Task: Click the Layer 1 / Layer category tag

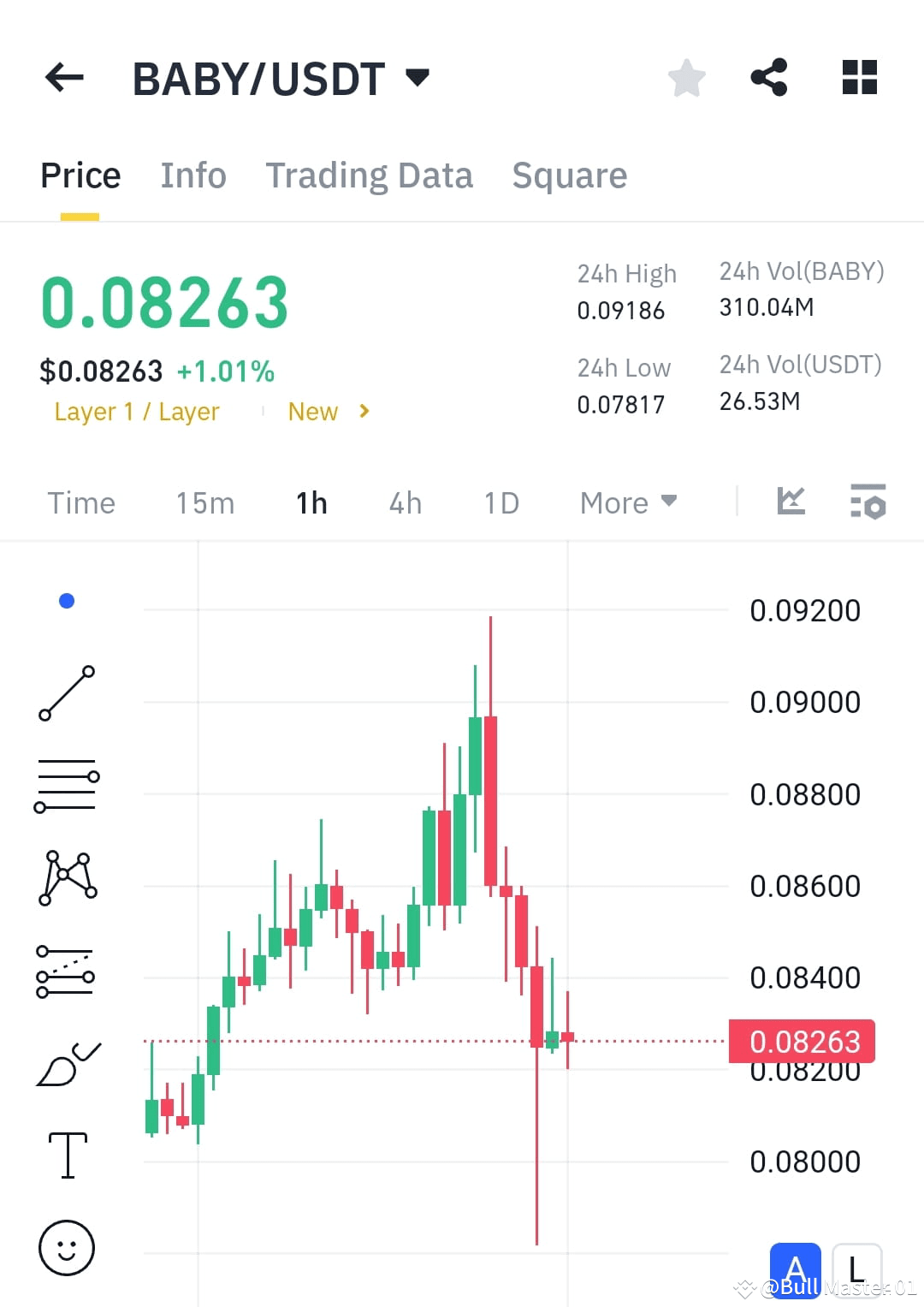Action: pyautogui.click(x=136, y=412)
